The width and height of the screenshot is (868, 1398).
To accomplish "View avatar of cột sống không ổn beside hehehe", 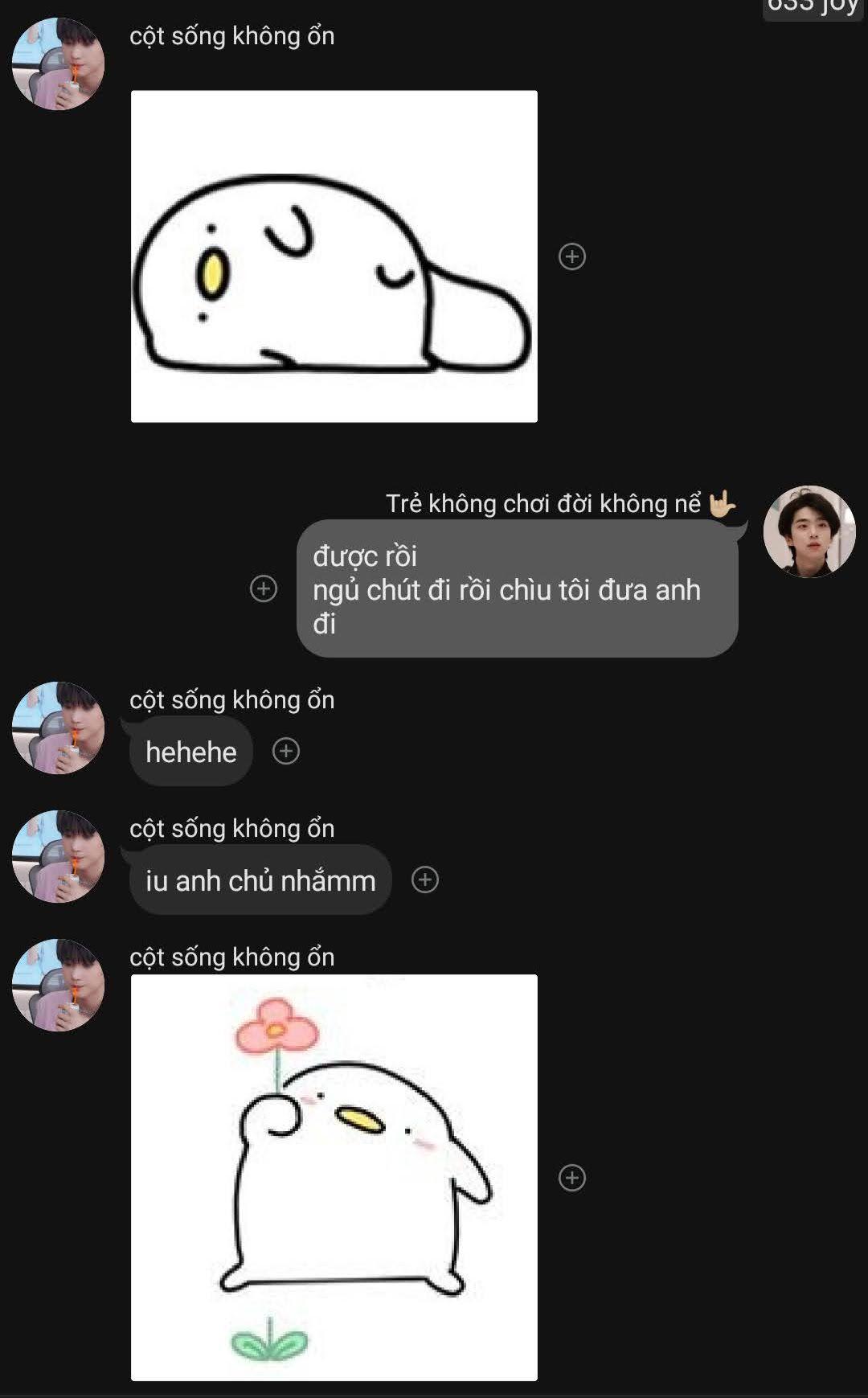I will (58, 728).
